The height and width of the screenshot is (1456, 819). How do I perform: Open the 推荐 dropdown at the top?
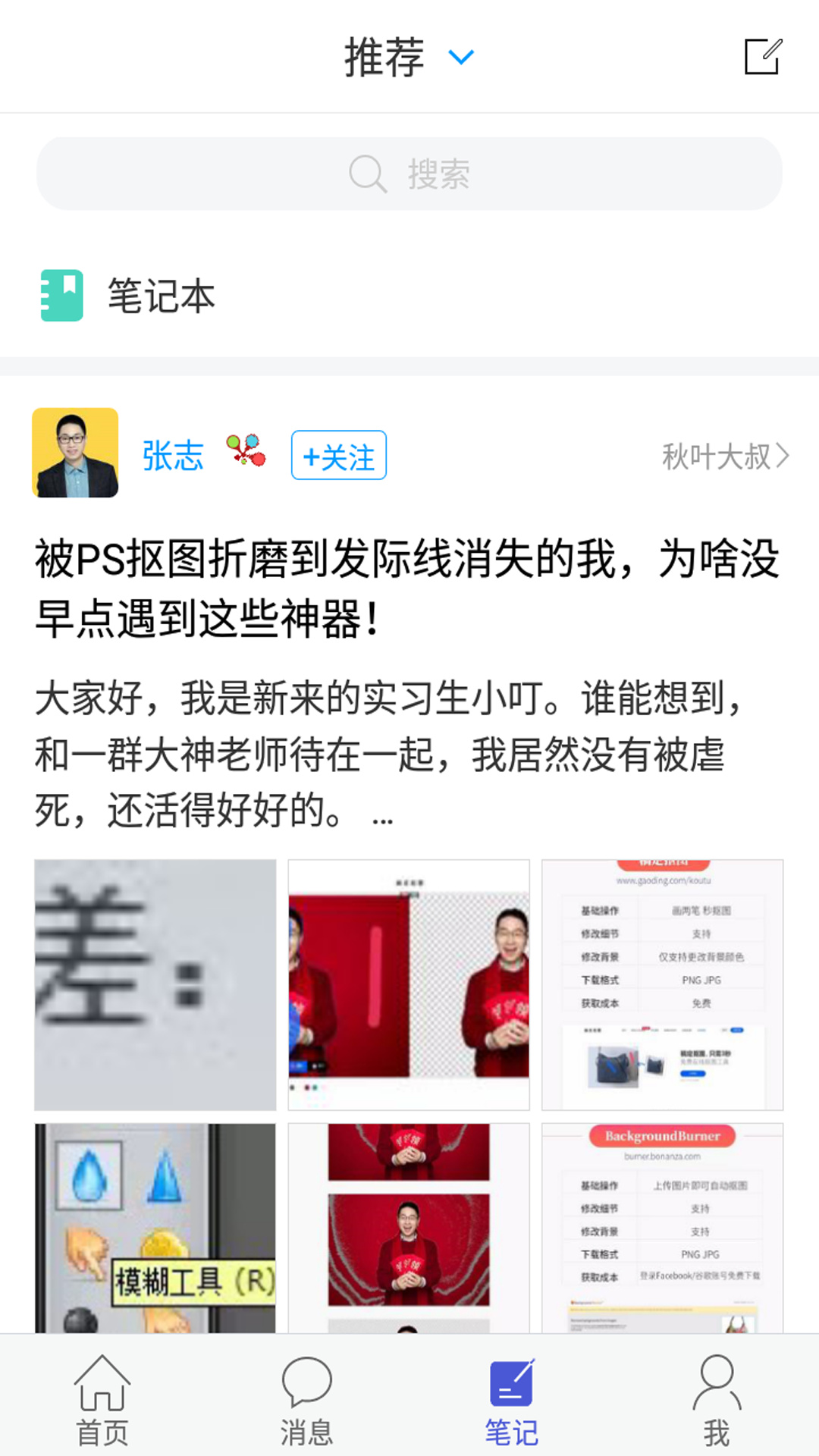tap(409, 57)
